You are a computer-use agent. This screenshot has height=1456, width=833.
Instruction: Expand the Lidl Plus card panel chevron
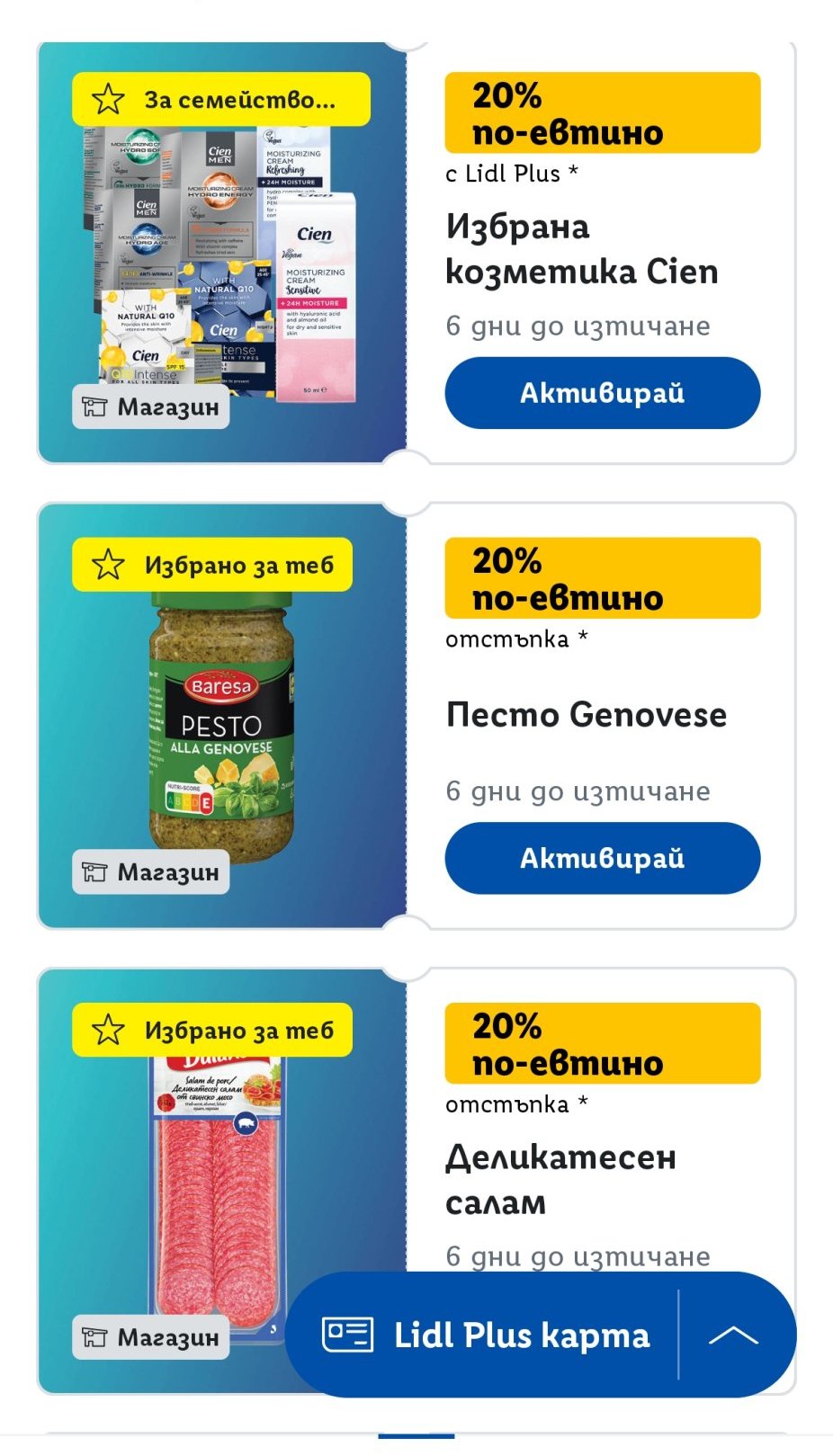733,1335
